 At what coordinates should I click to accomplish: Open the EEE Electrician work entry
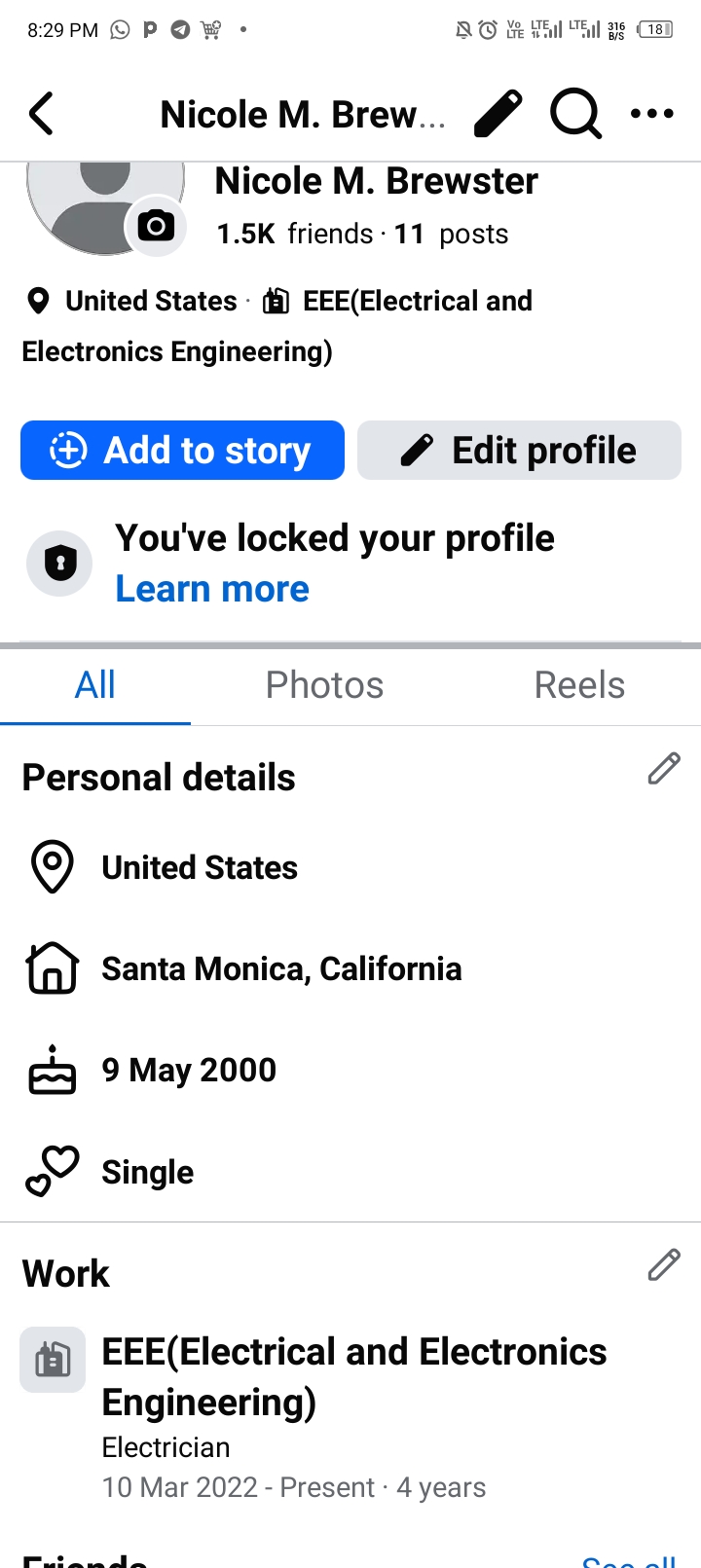click(354, 1376)
